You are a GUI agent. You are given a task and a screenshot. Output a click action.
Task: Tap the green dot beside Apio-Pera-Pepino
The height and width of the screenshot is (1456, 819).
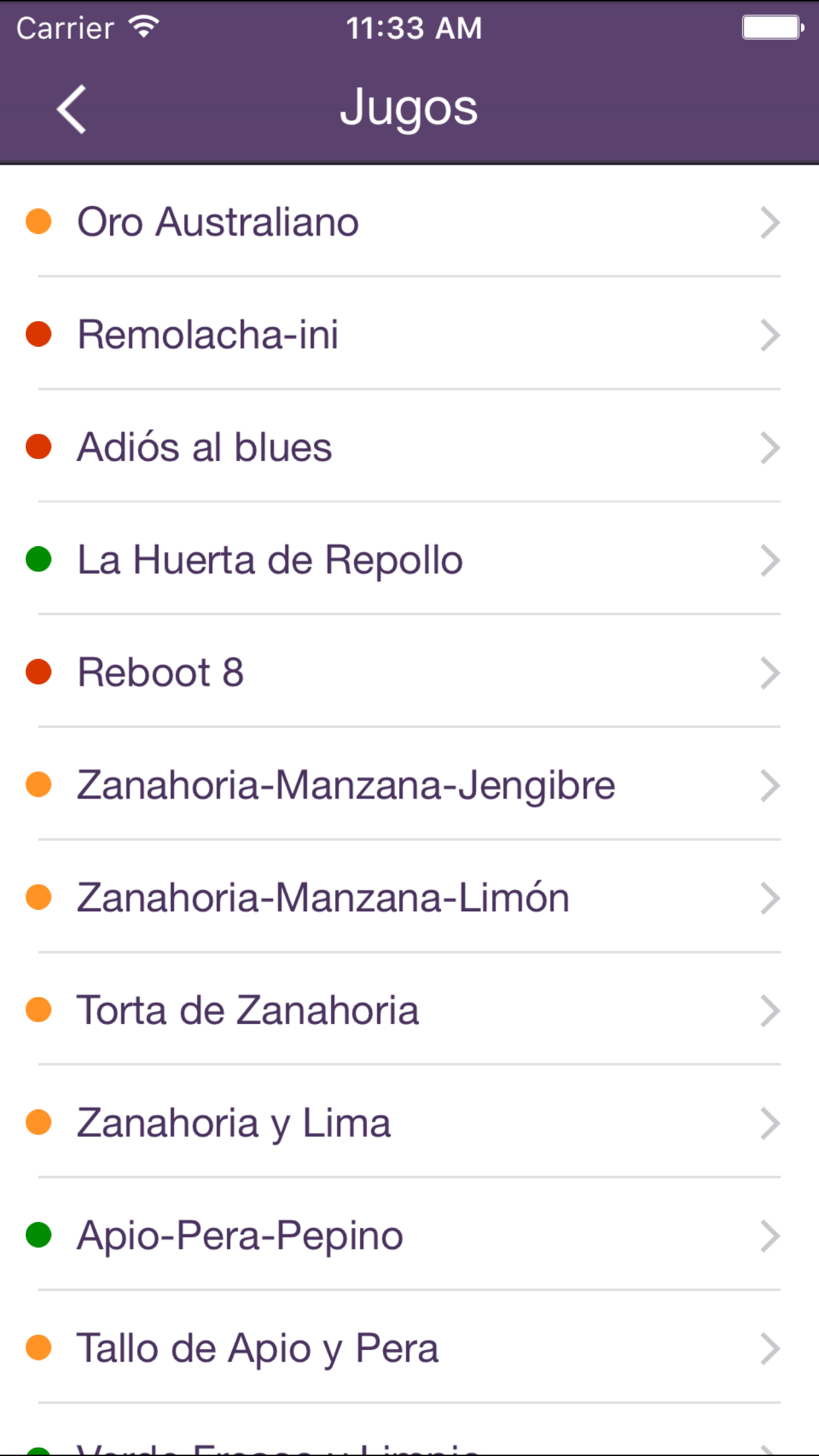tap(40, 1236)
